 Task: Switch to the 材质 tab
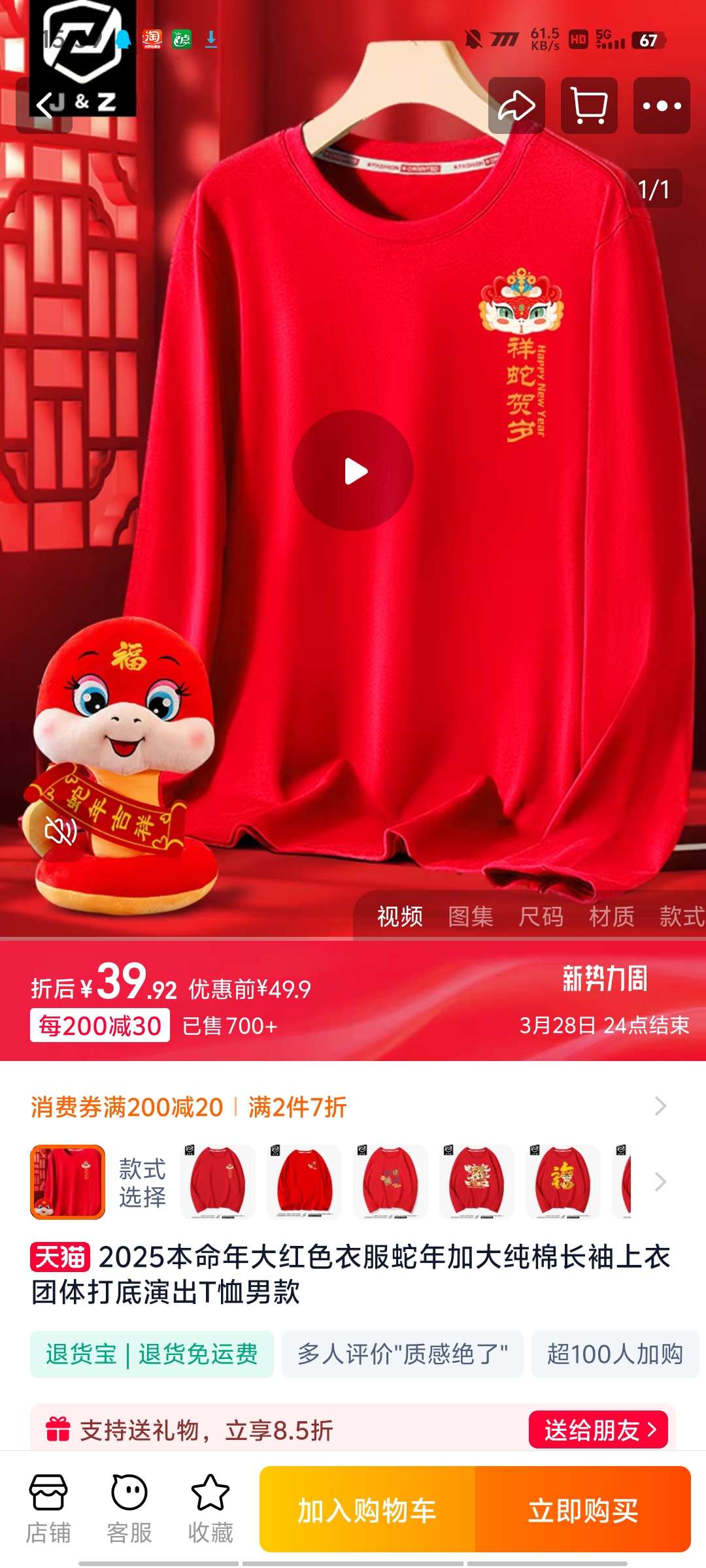pos(611,916)
